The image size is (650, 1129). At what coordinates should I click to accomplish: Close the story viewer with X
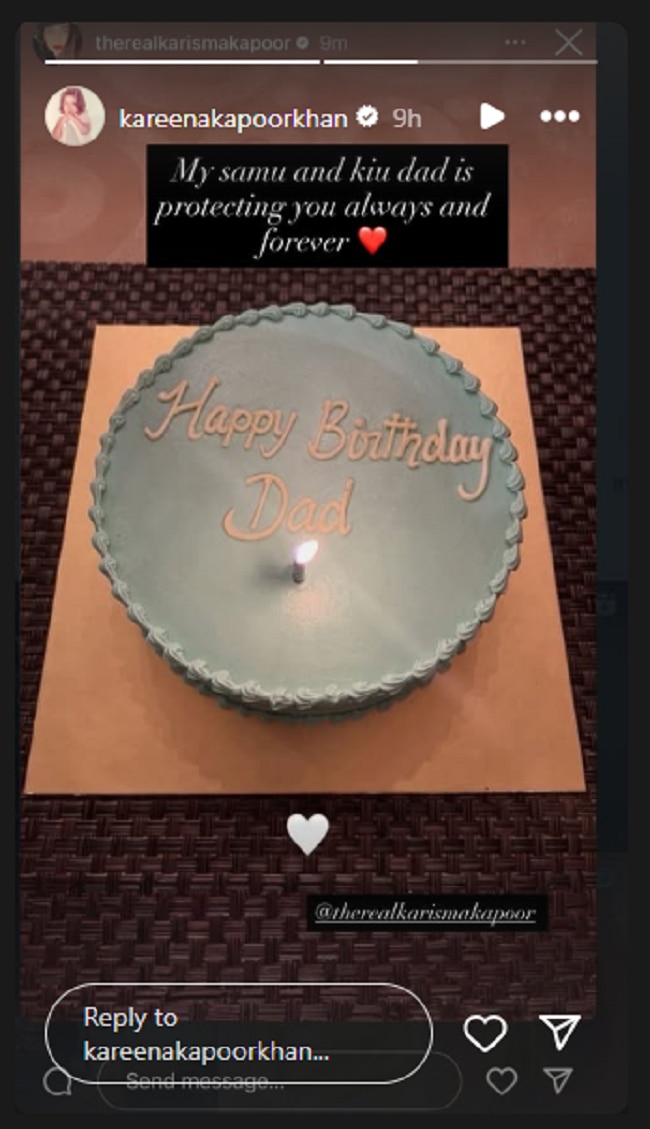click(568, 42)
